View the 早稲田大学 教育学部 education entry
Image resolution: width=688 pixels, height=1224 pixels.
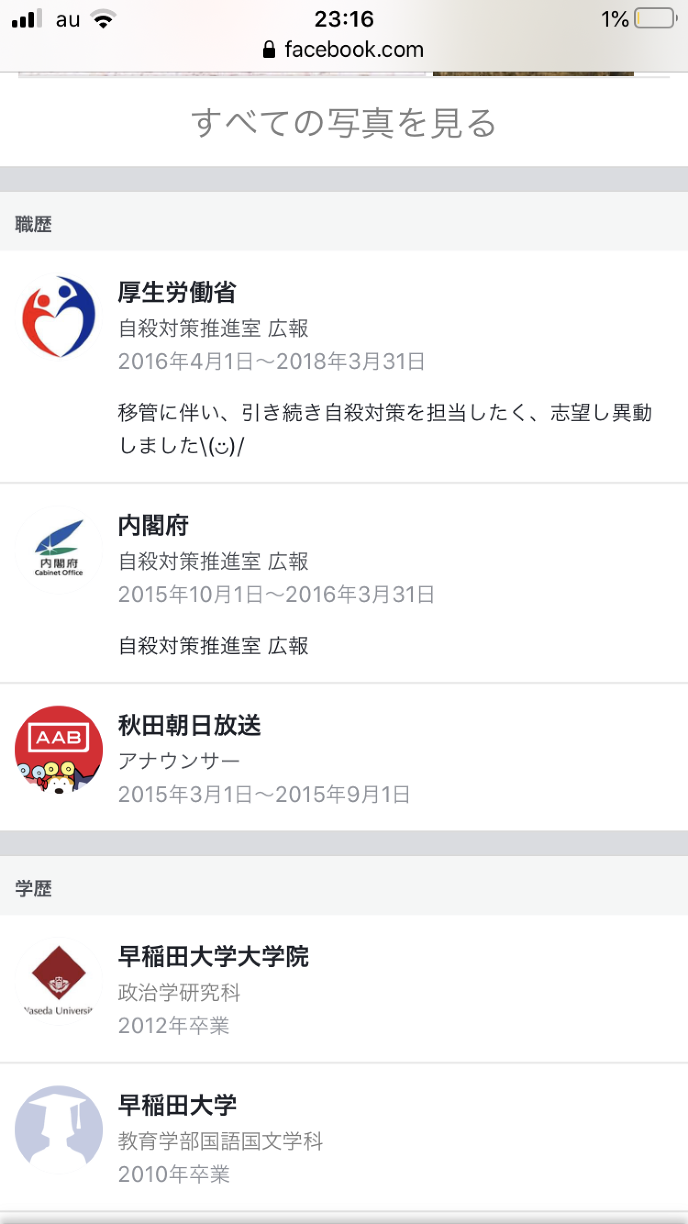pos(177,1106)
